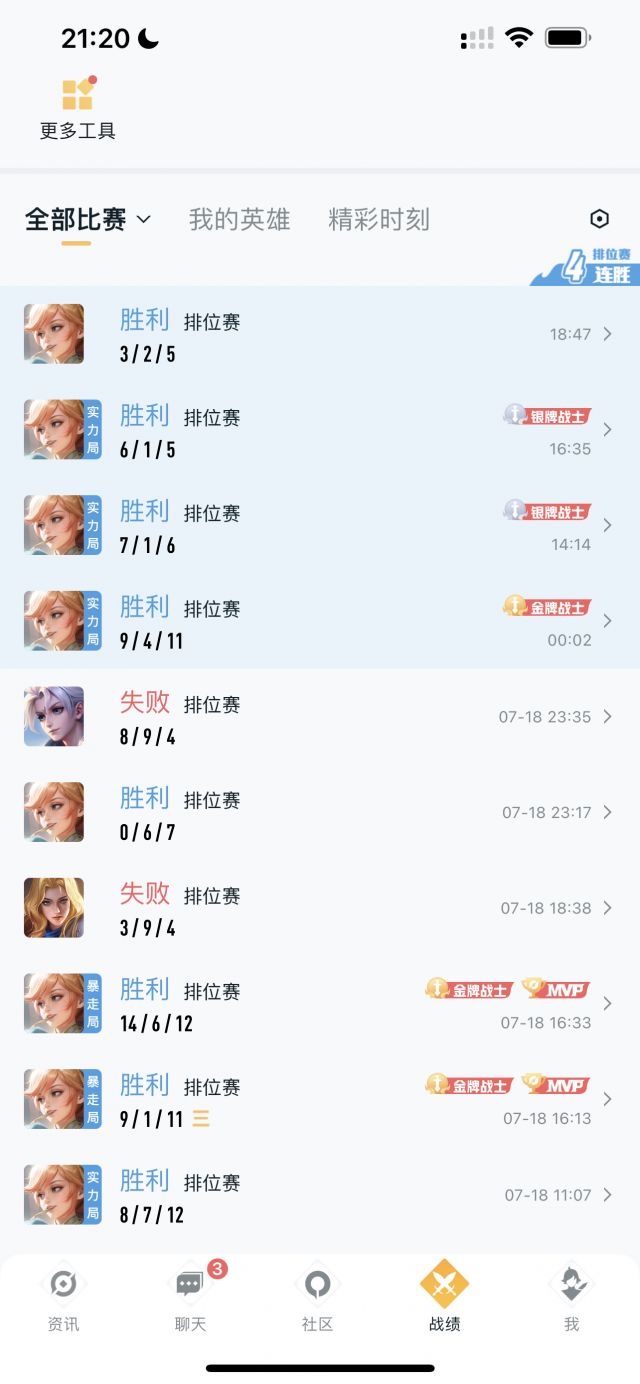
Task: Open the 07-18 11:07 match
Action: 320,1195
